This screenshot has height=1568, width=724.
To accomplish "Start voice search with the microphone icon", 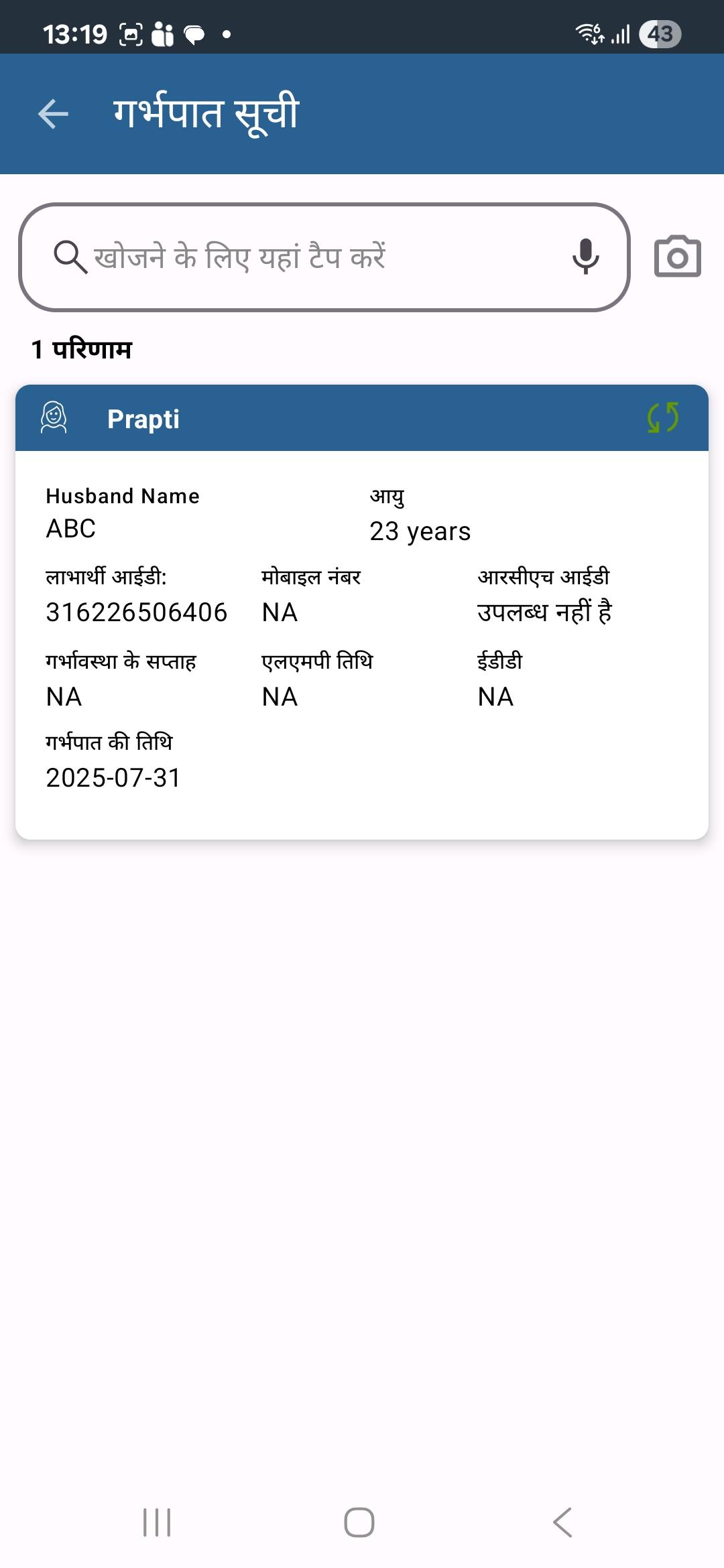I will 585,257.
